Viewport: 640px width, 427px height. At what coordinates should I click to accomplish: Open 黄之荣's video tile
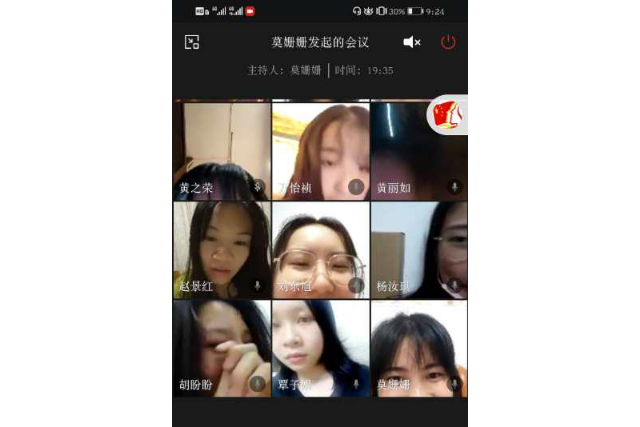(x=222, y=150)
